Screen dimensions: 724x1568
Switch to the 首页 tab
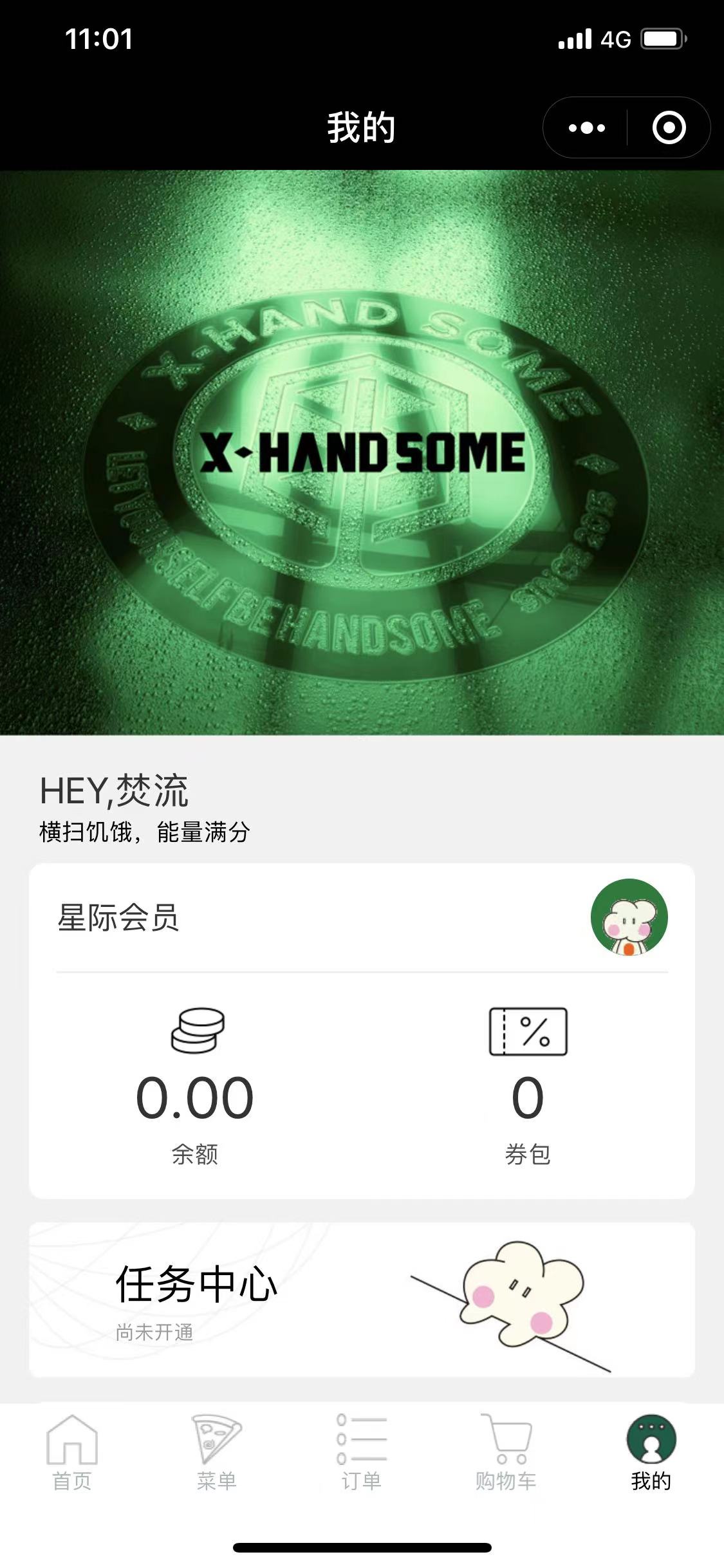[72, 1453]
